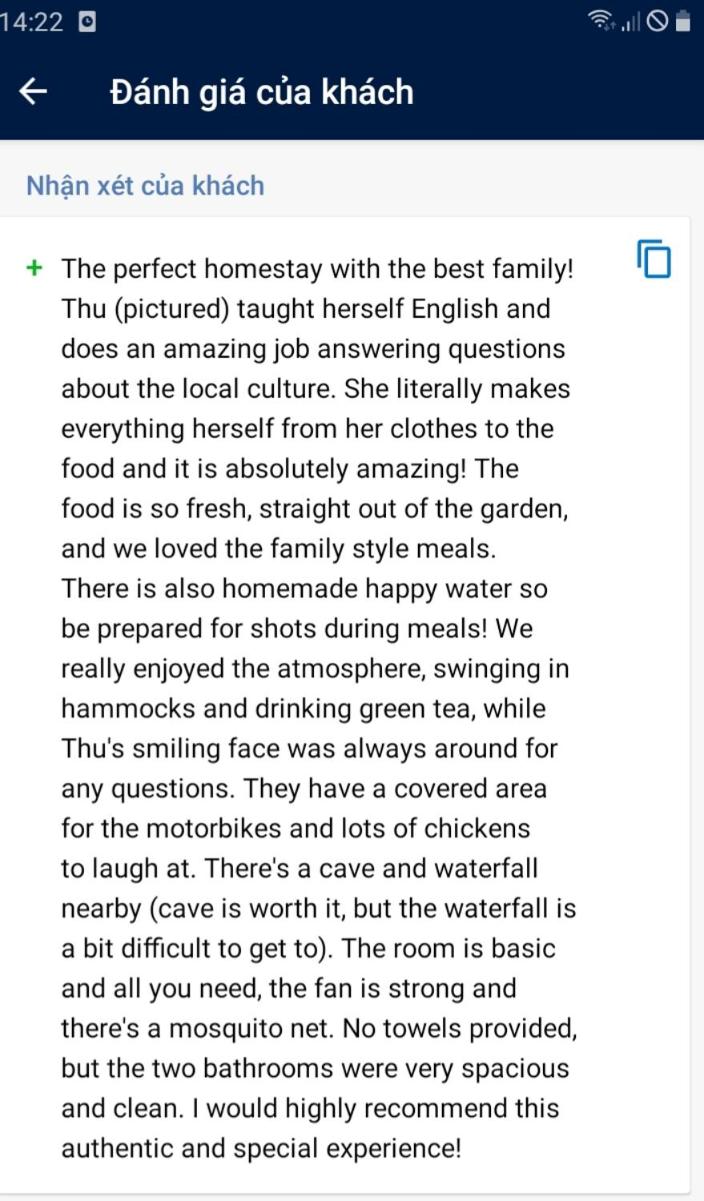The width and height of the screenshot is (704, 1201).
Task: Go back from Đánh giá của khách
Action: 34,92
